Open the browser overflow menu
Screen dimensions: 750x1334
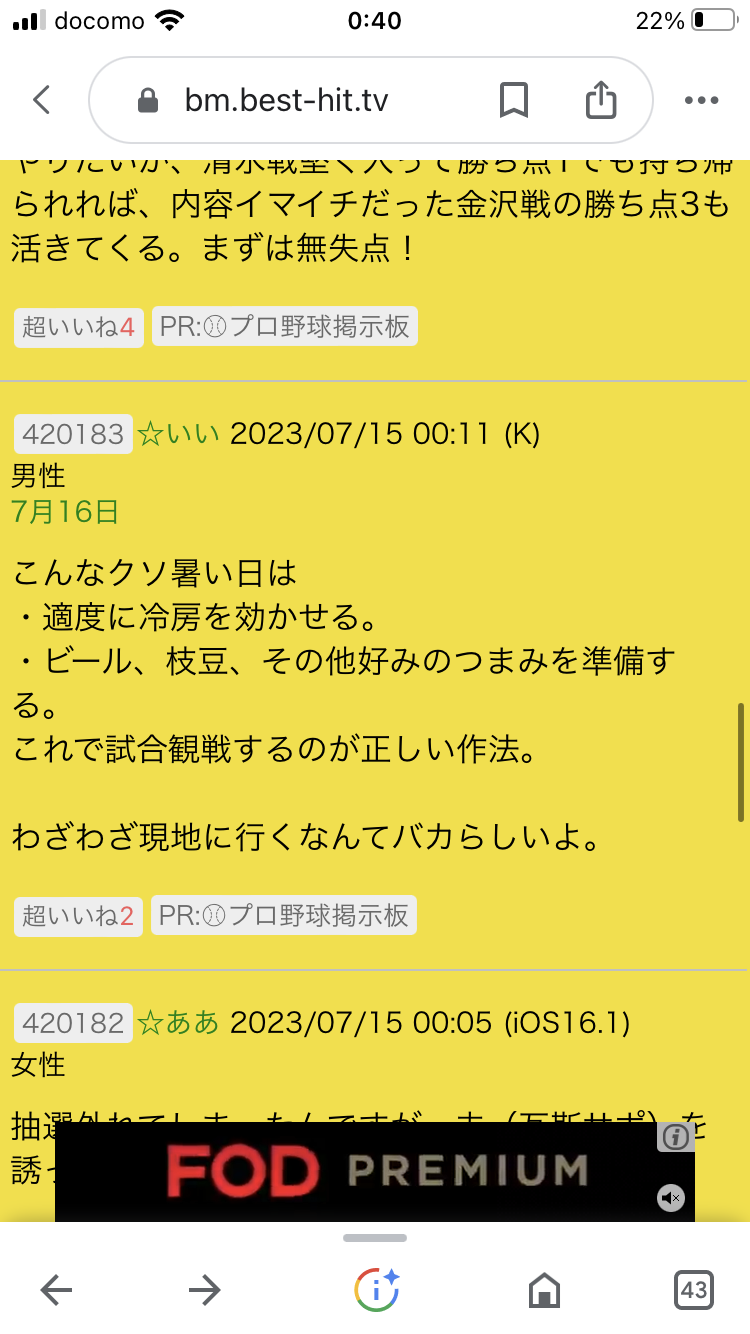click(701, 100)
